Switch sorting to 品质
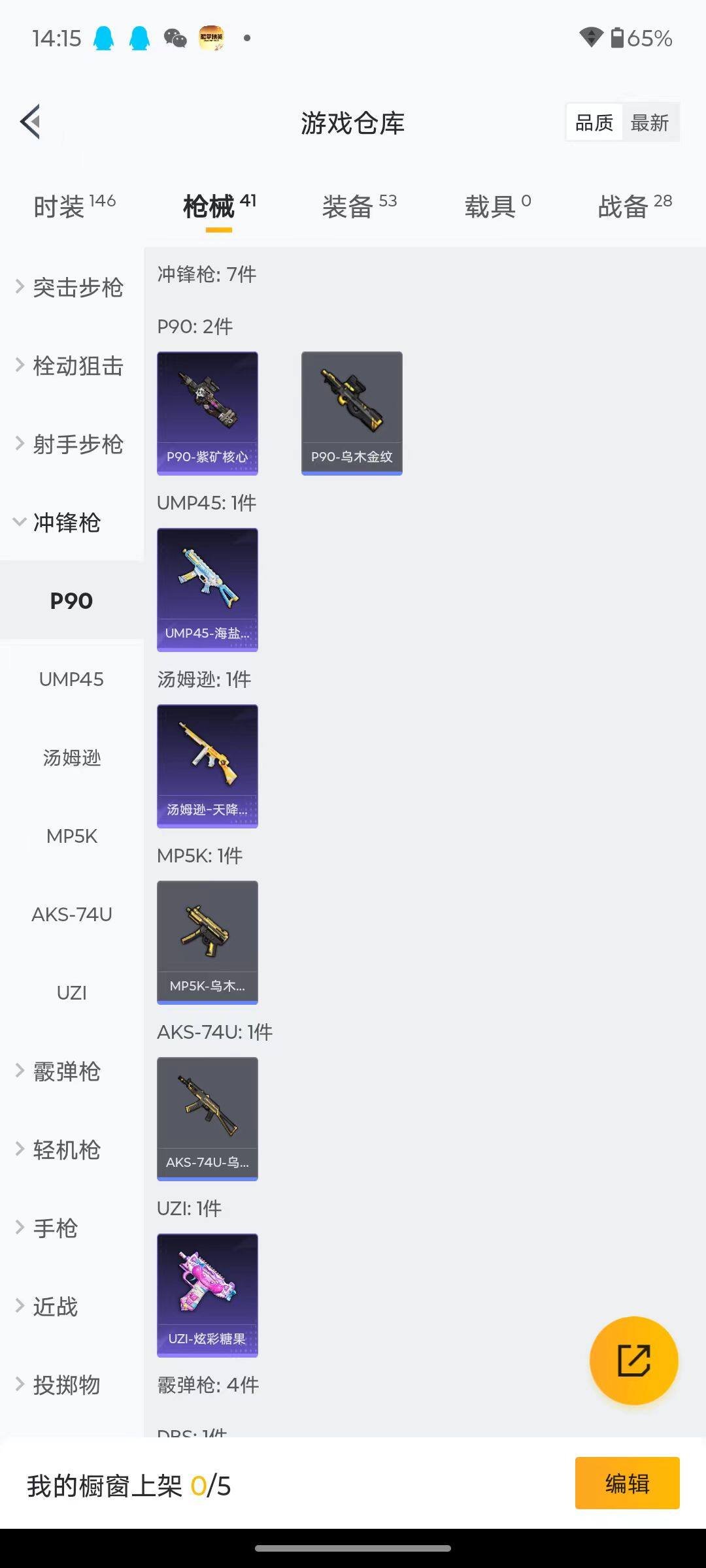 pyautogui.click(x=592, y=122)
